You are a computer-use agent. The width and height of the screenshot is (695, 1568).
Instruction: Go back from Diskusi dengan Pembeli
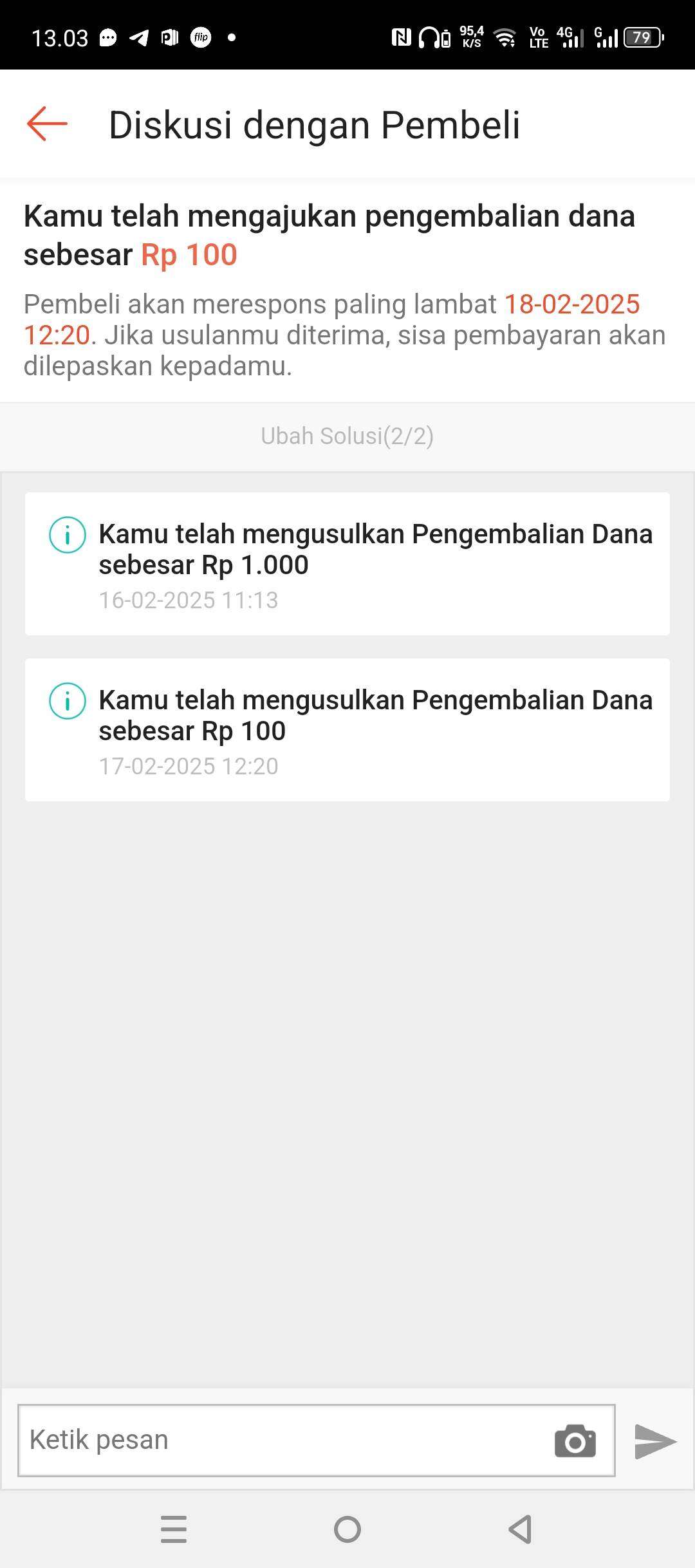47,124
